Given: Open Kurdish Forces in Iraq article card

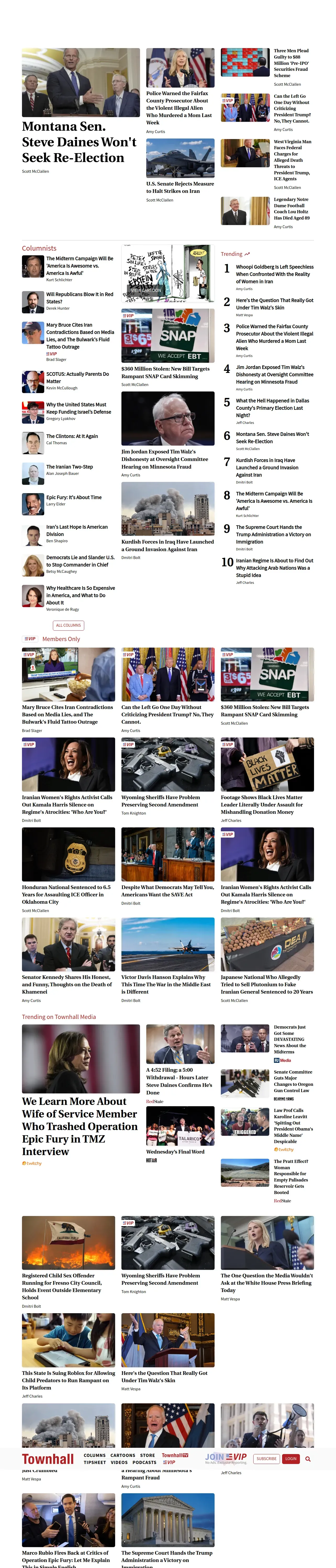Looking at the screenshot, I should 168,545.
